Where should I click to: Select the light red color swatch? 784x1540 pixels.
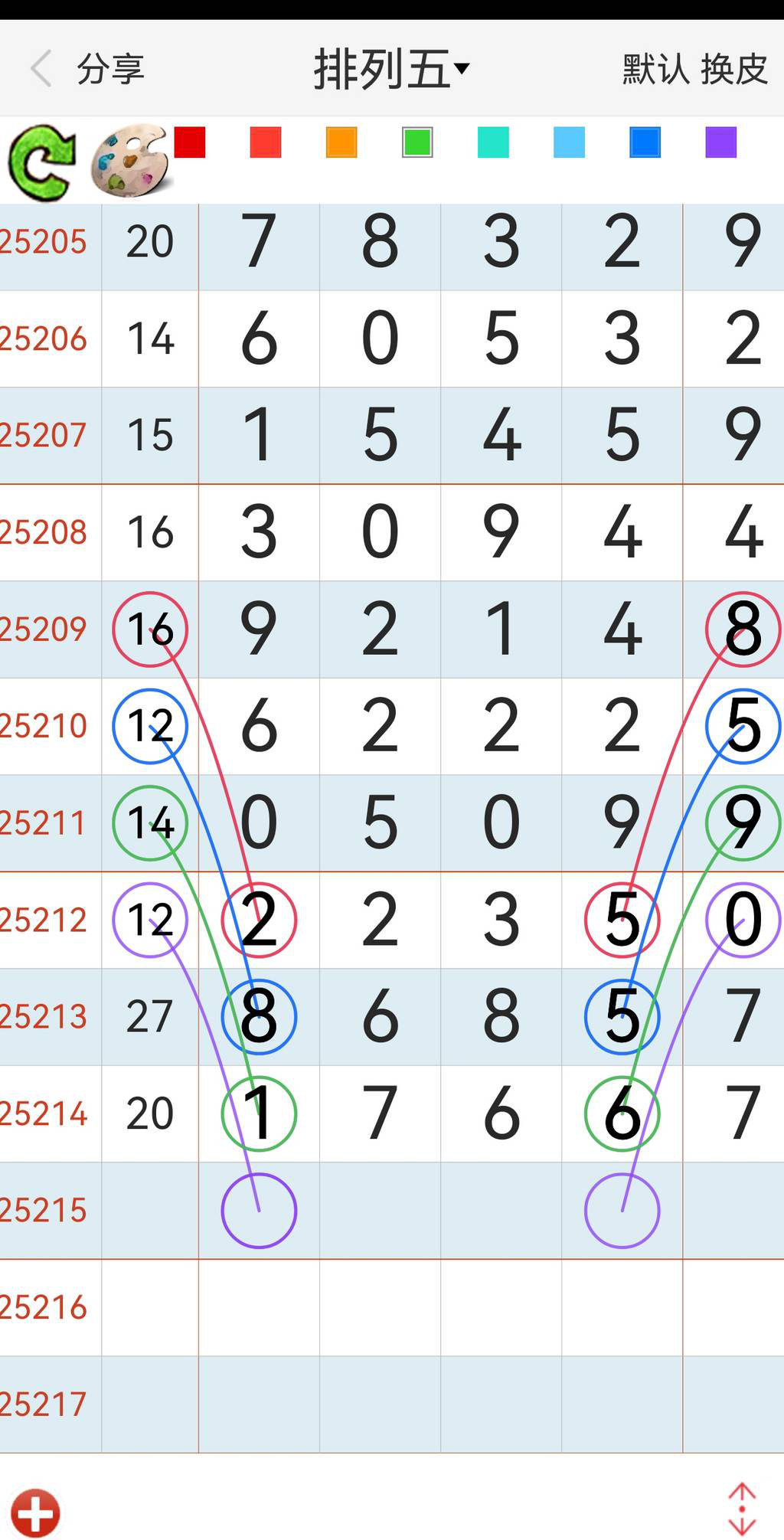(266, 142)
